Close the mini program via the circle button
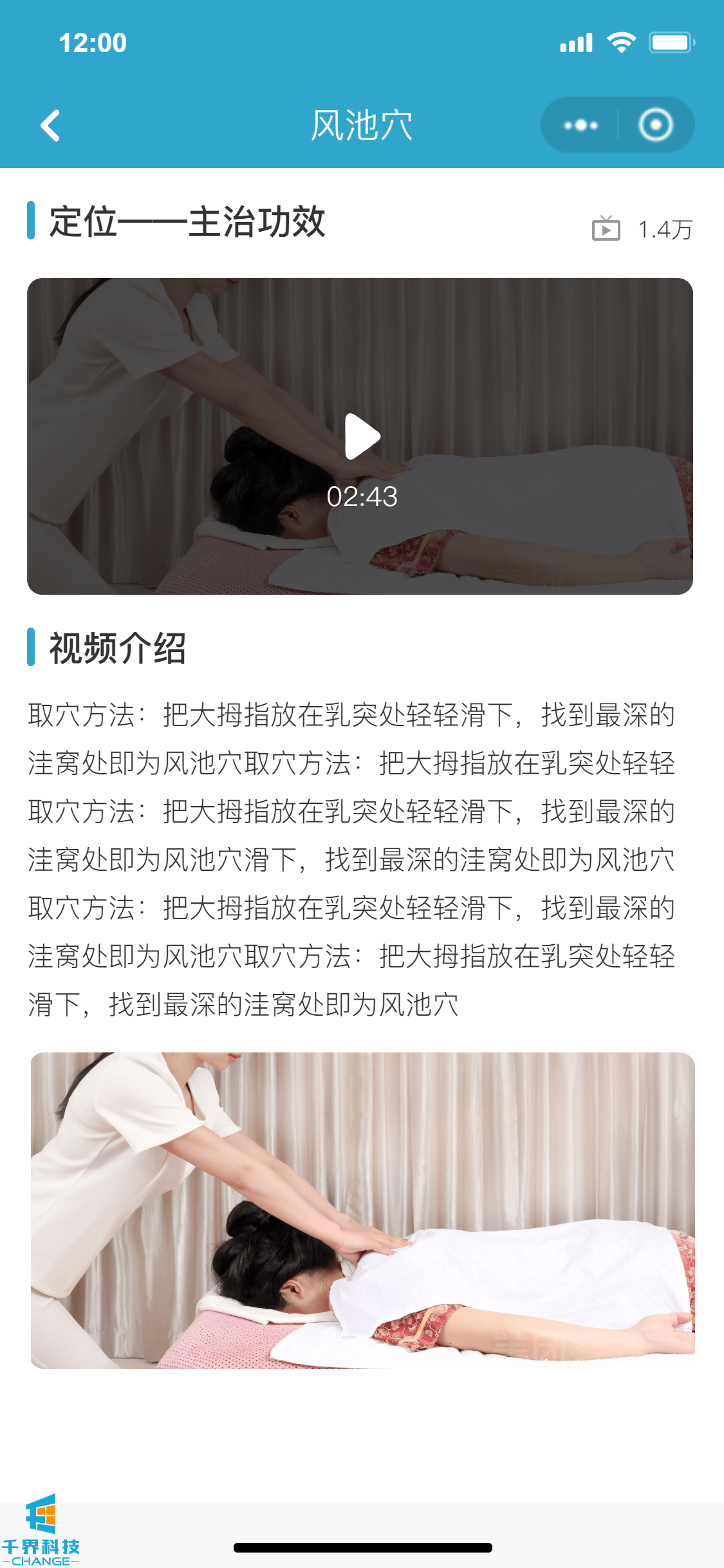The height and width of the screenshot is (1568, 724). tap(655, 126)
